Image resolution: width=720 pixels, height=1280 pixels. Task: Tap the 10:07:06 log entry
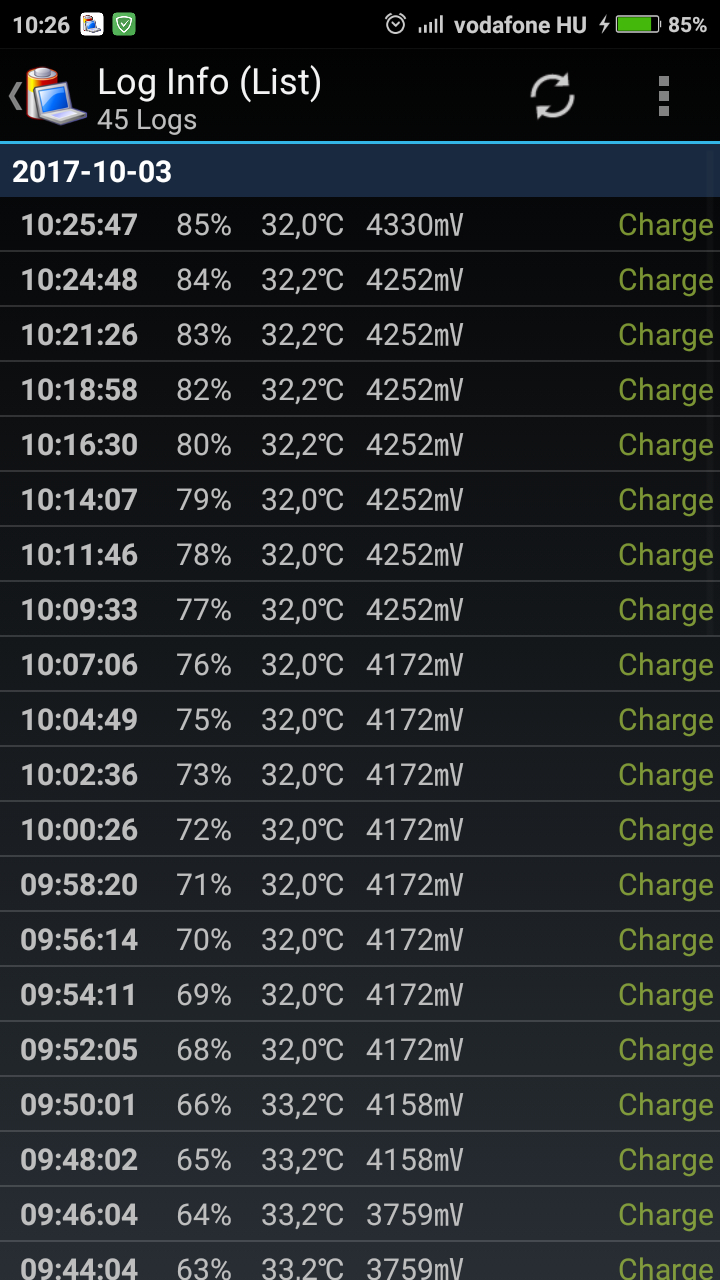tap(360, 664)
